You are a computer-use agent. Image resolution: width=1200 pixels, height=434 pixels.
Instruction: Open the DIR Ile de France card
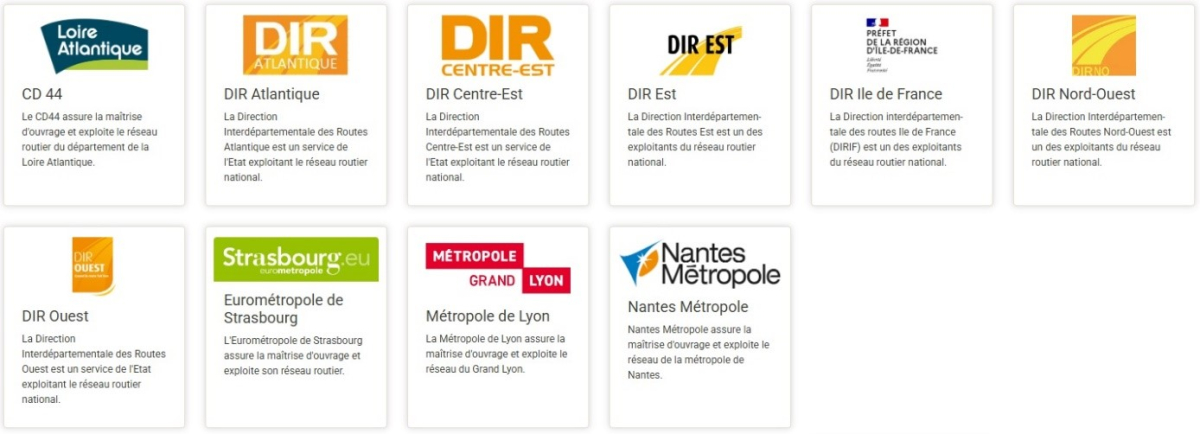pyautogui.click(x=902, y=105)
